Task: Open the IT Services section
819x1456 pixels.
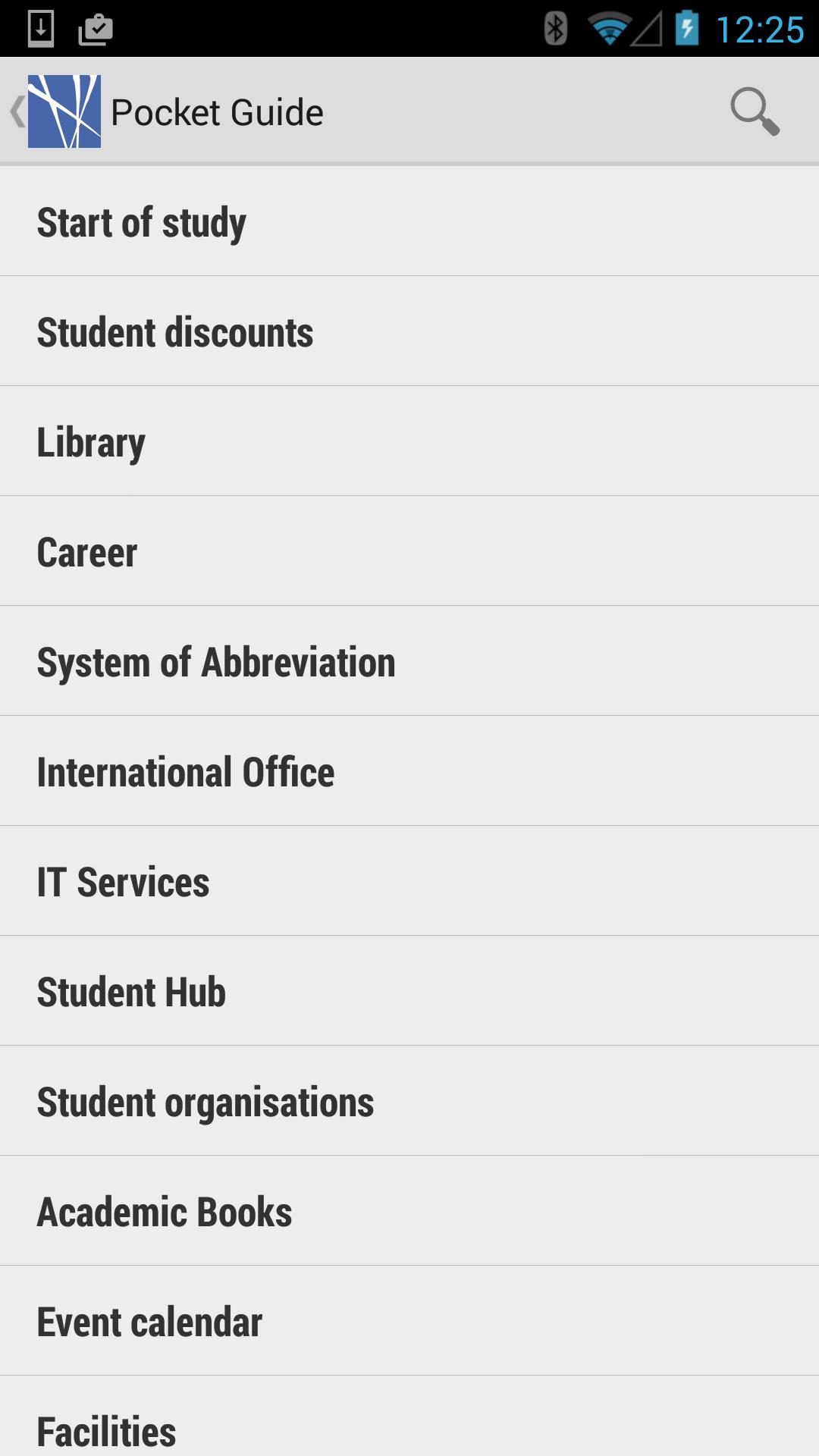Action: coord(409,880)
